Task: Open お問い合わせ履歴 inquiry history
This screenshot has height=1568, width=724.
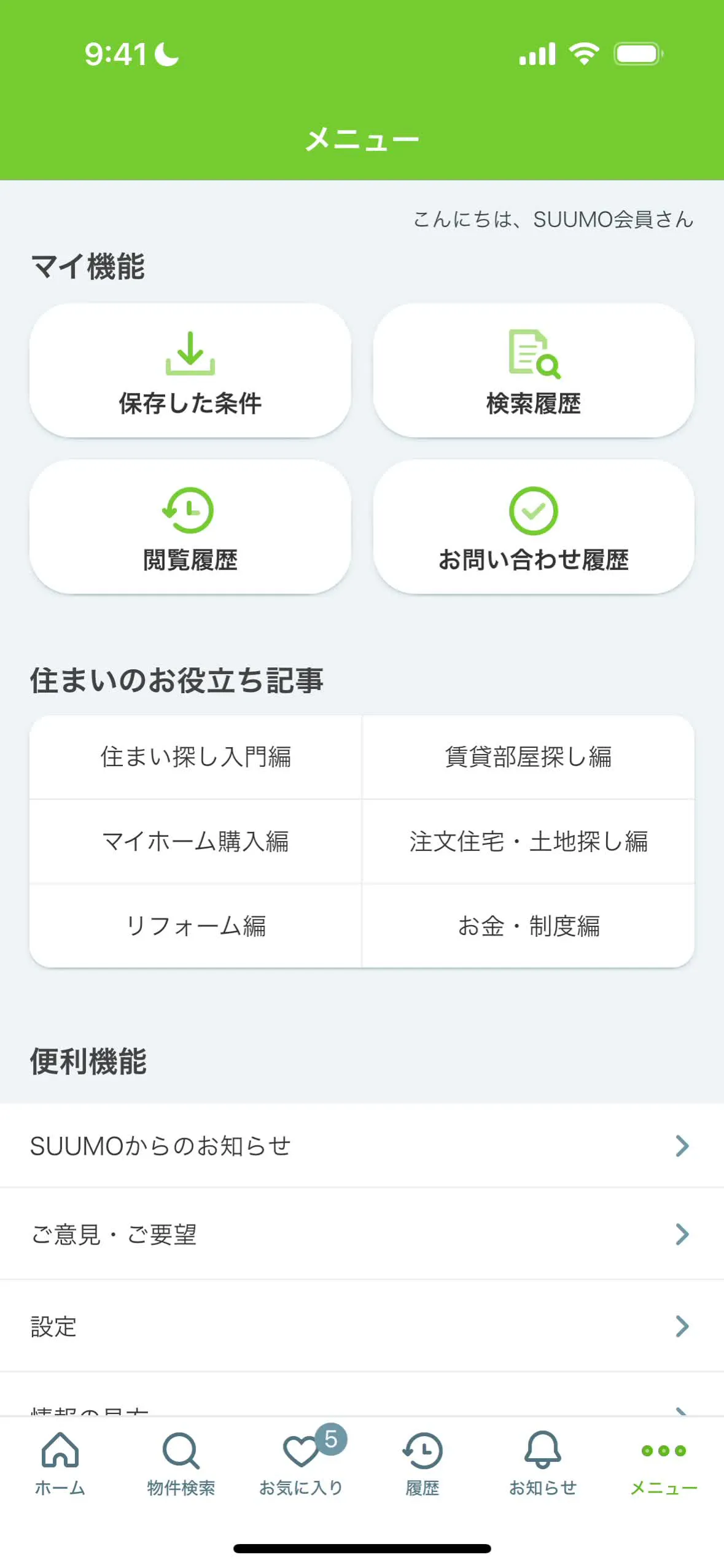Action: [533, 527]
